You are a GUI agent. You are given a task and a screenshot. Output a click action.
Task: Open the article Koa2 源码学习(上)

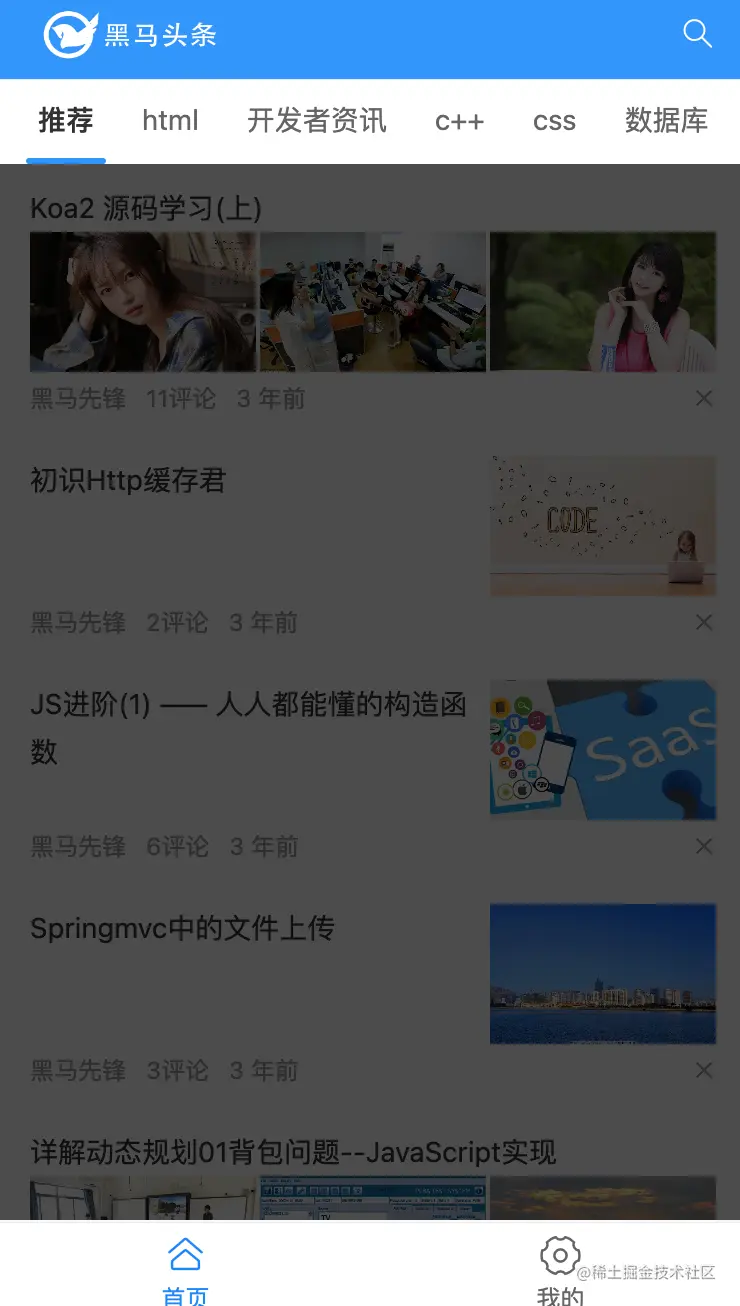146,208
